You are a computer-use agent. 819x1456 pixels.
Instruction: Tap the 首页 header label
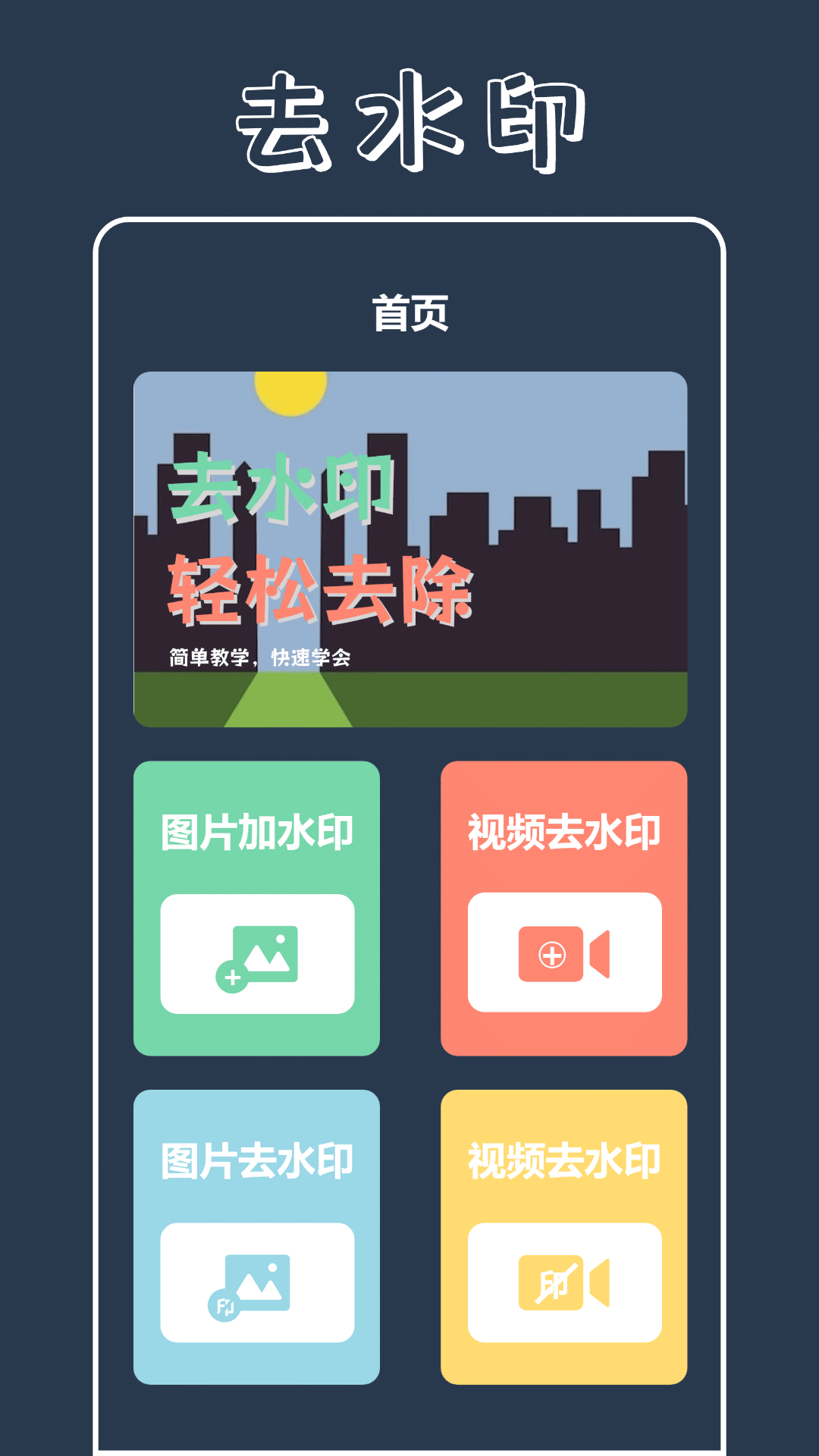[x=409, y=311]
